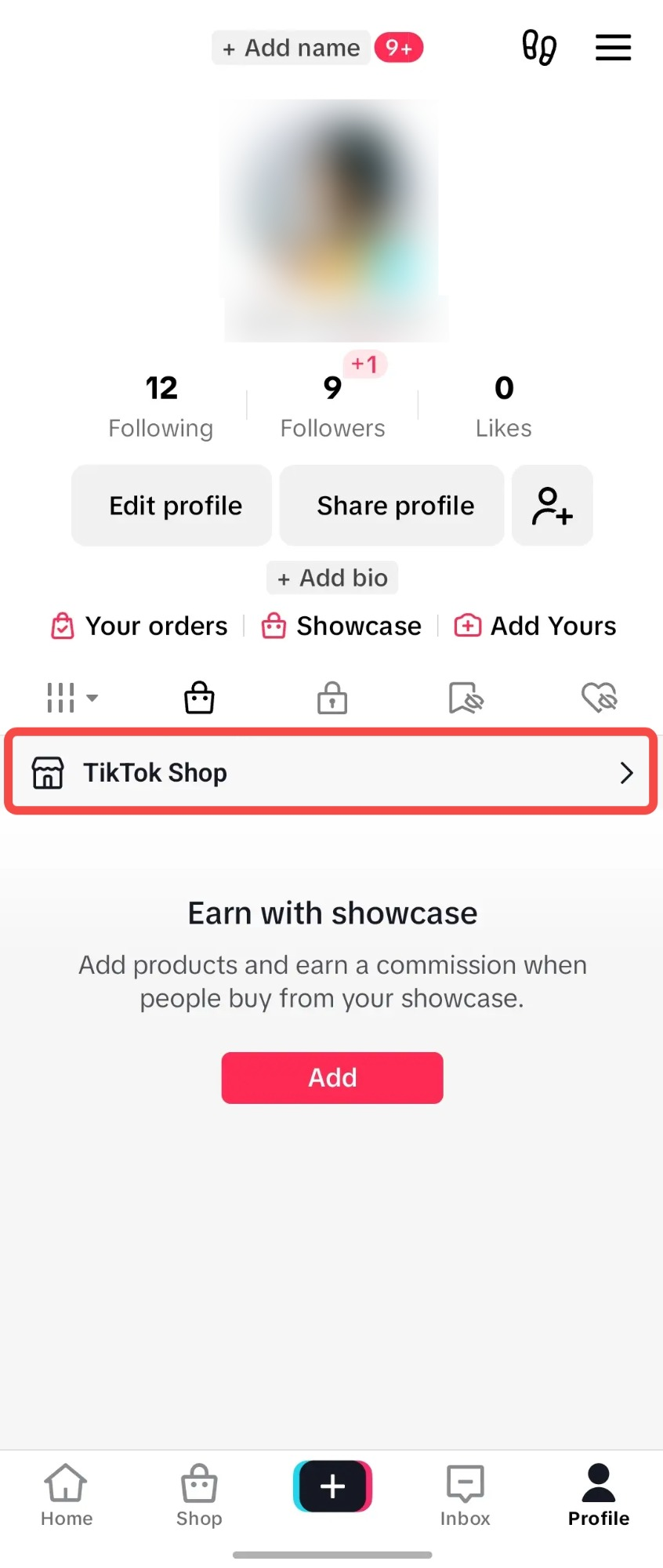This screenshot has width=663, height=1568.
Task: View the Followers list
Action: pyautogui.click(x=332, y=406)
